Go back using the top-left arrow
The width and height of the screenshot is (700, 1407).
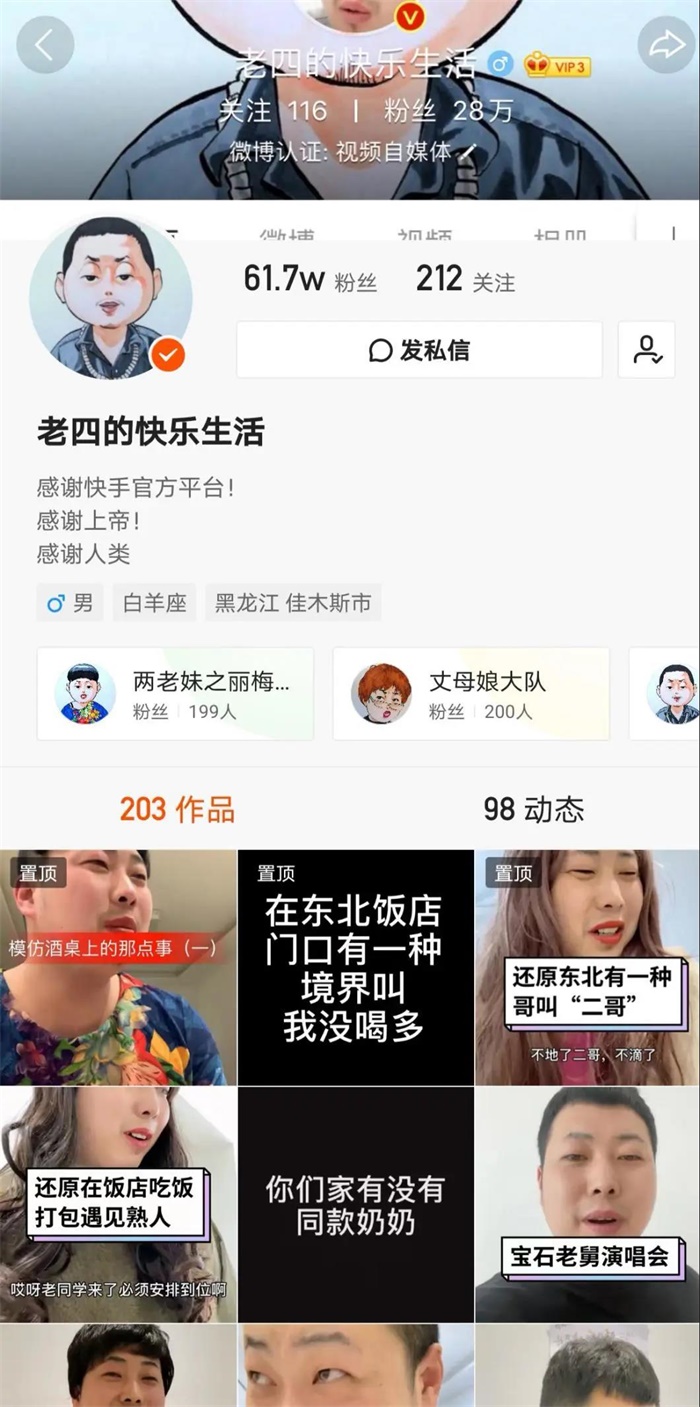click(x=45, y=45)
